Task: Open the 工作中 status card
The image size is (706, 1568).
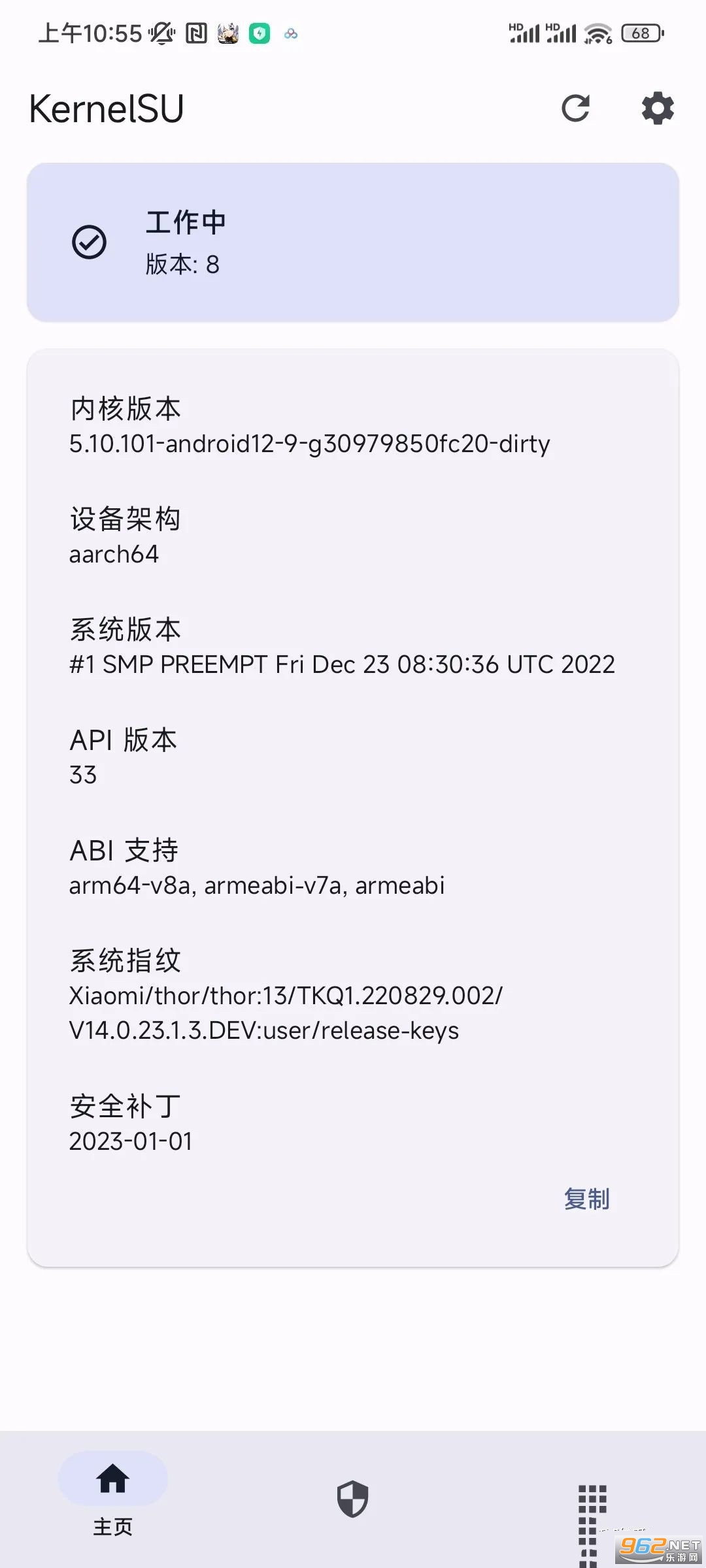Action: click(352, 242)
